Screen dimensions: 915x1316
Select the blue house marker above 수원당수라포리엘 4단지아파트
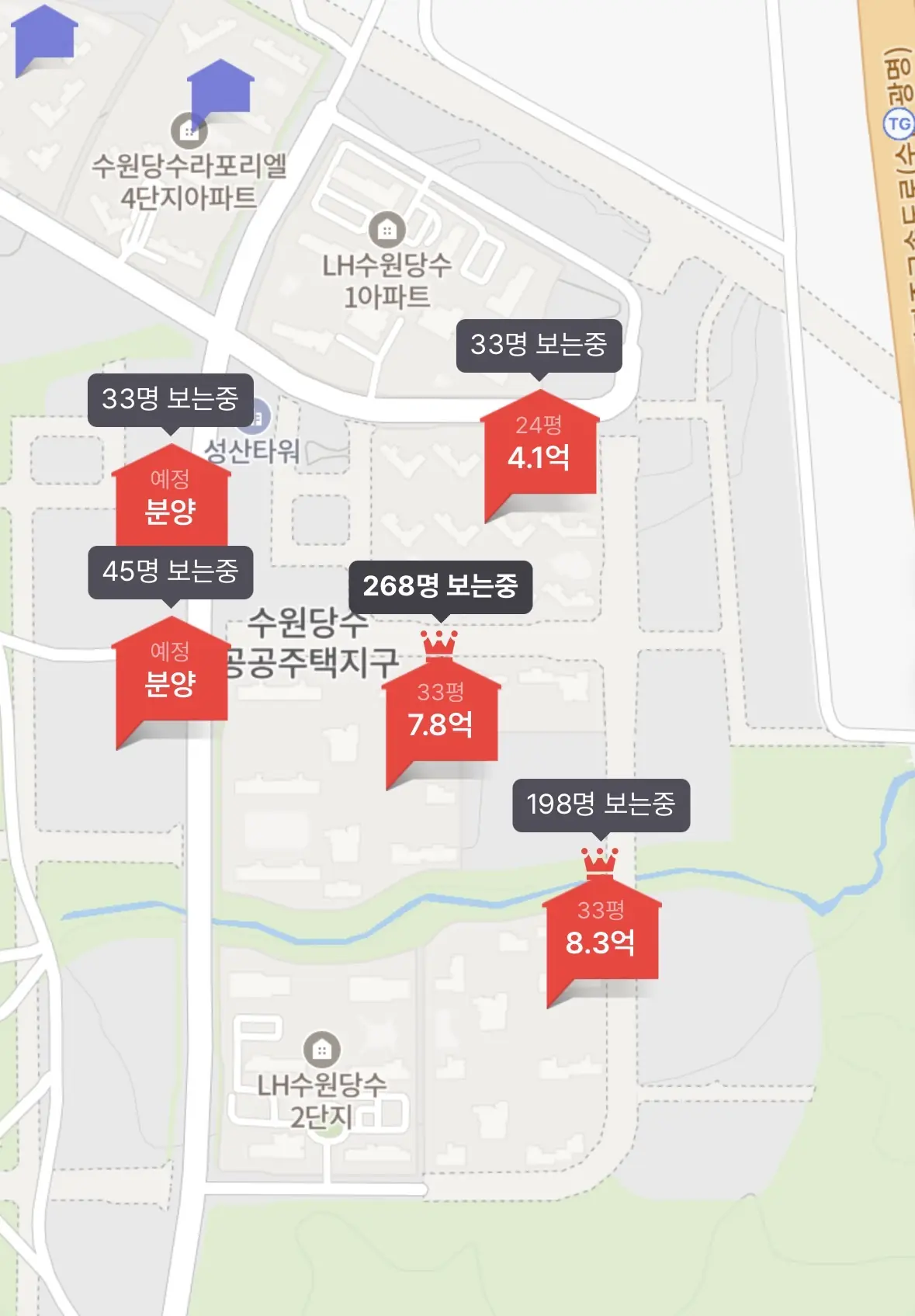click(221, 85)
